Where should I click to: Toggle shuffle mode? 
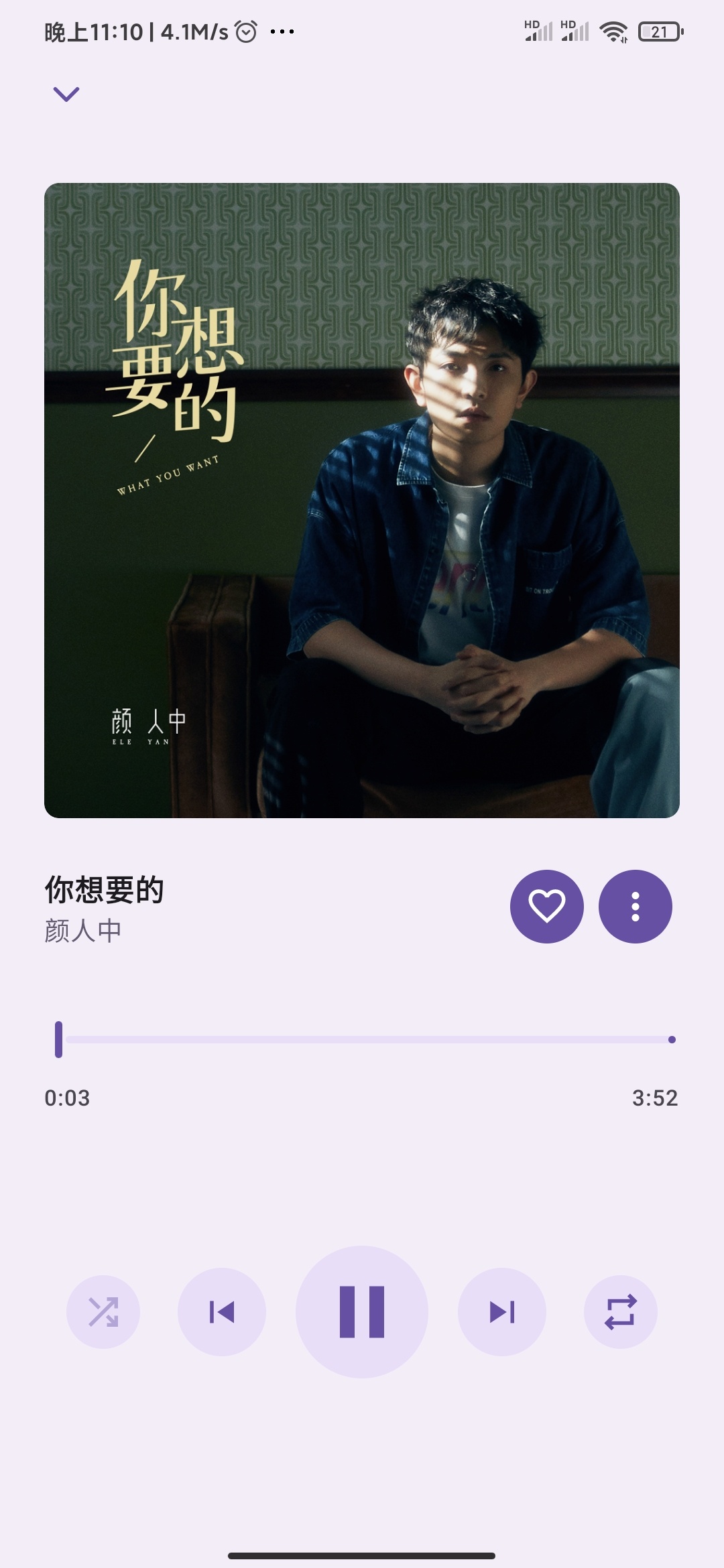click(x=103, y=1311)
